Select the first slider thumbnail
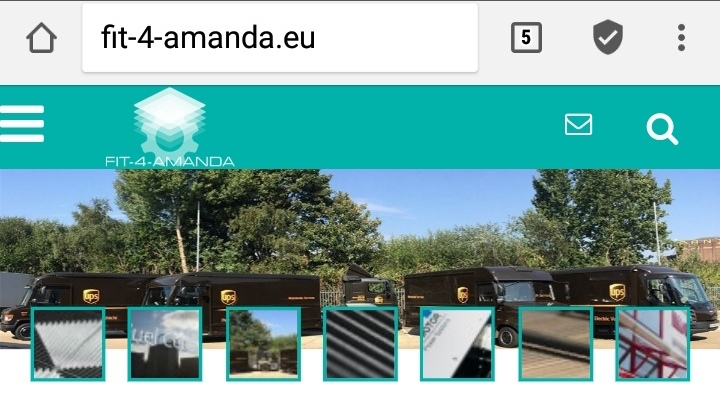The width and height of the screenshot is (720, 408). tap(68, 344)
